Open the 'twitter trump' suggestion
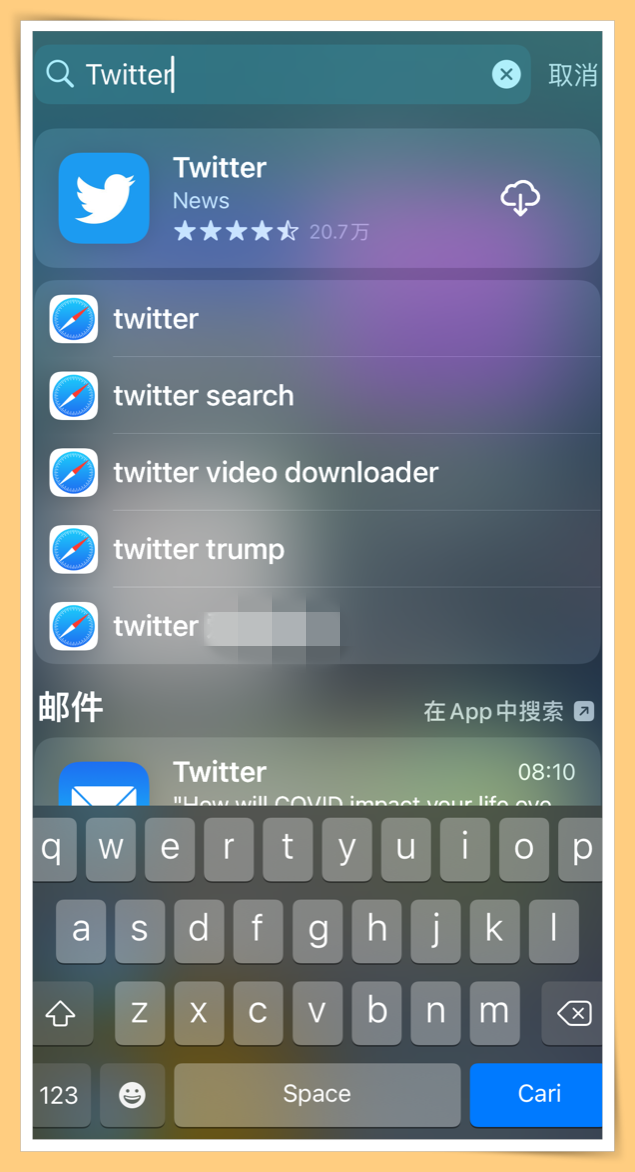 click(318, 549)
